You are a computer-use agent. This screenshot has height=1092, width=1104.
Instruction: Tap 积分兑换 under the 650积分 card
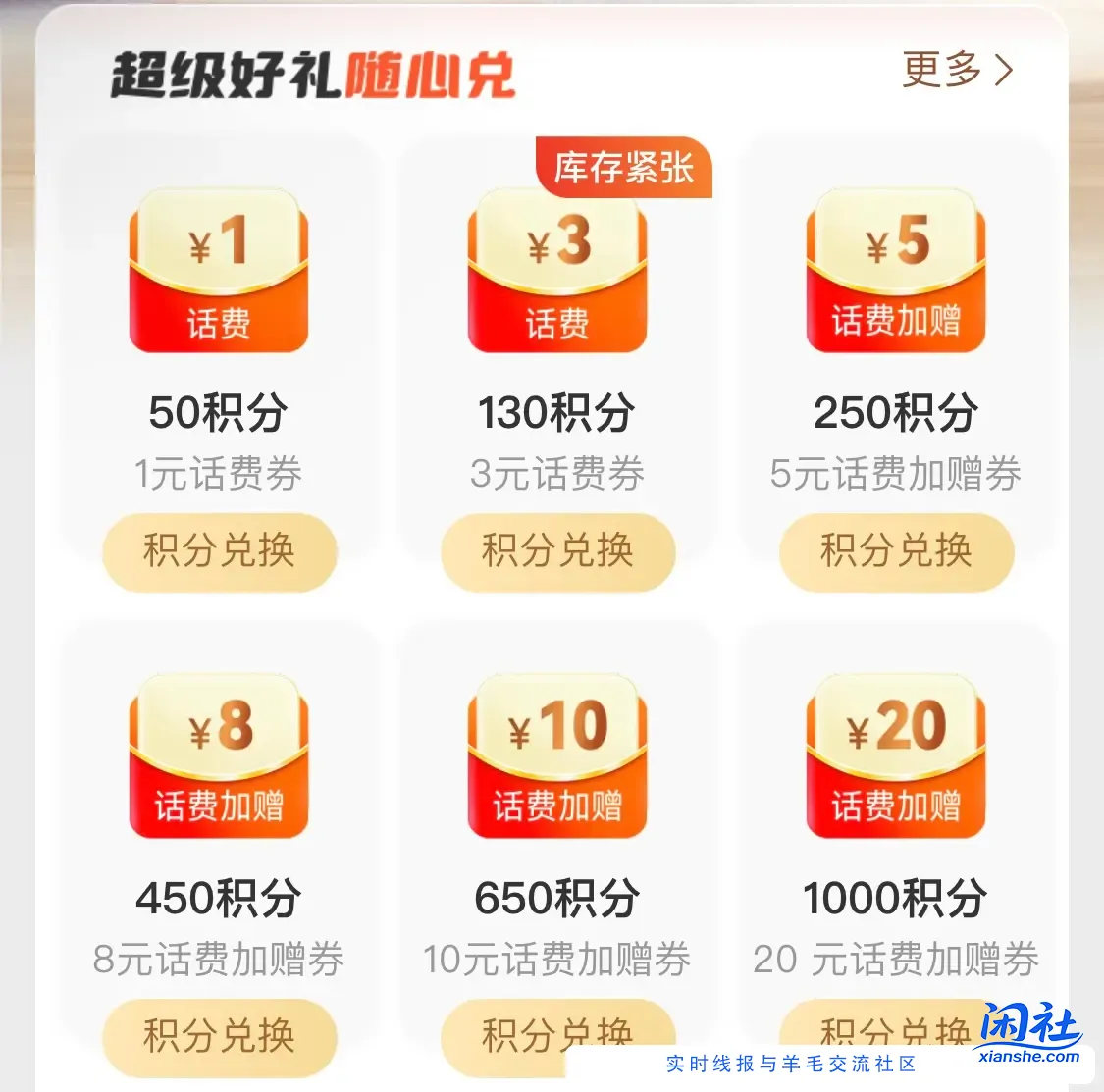tap(557, 1032)
